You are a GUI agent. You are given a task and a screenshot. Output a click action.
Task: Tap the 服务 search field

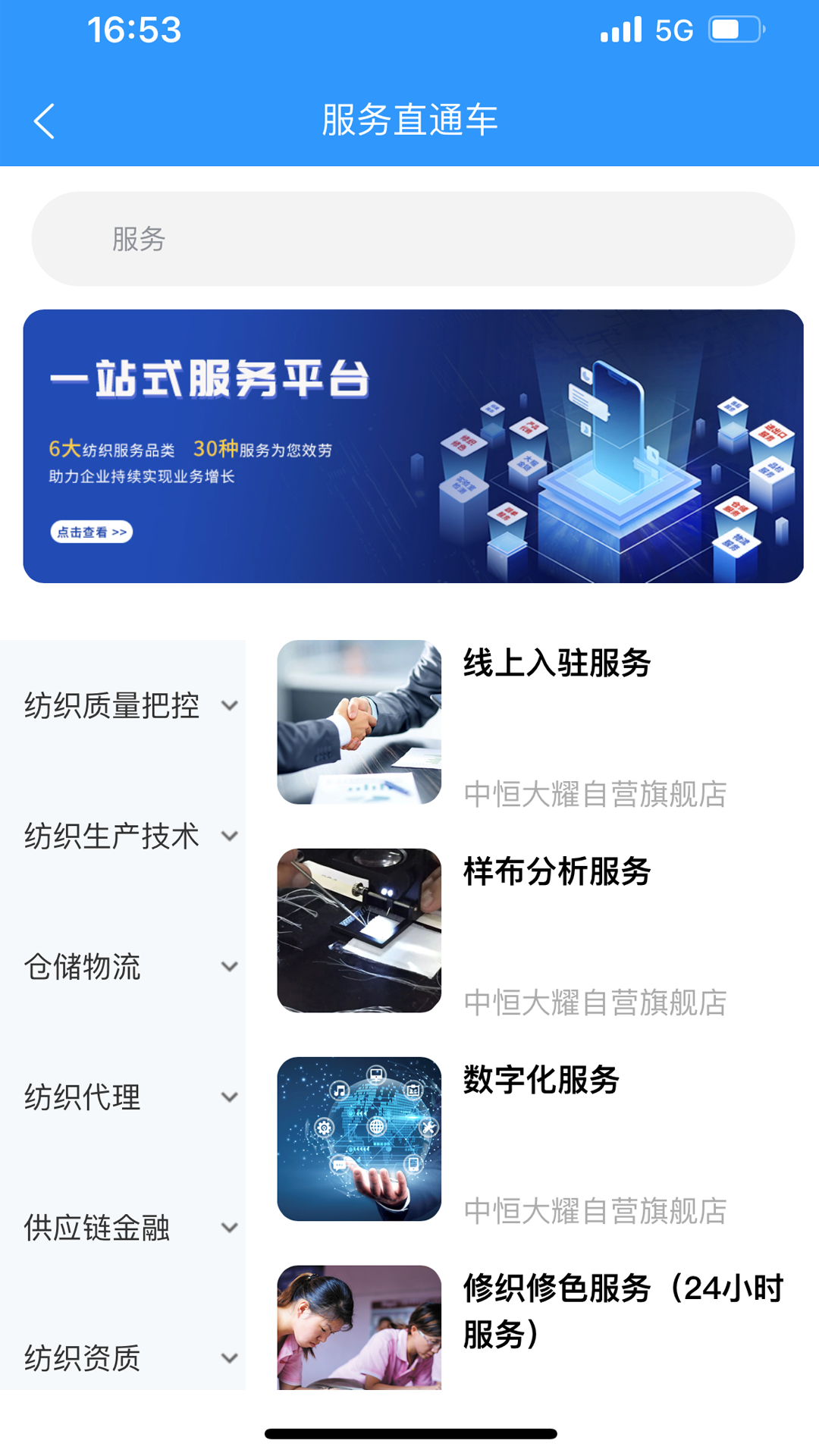(x=413, y=239)
